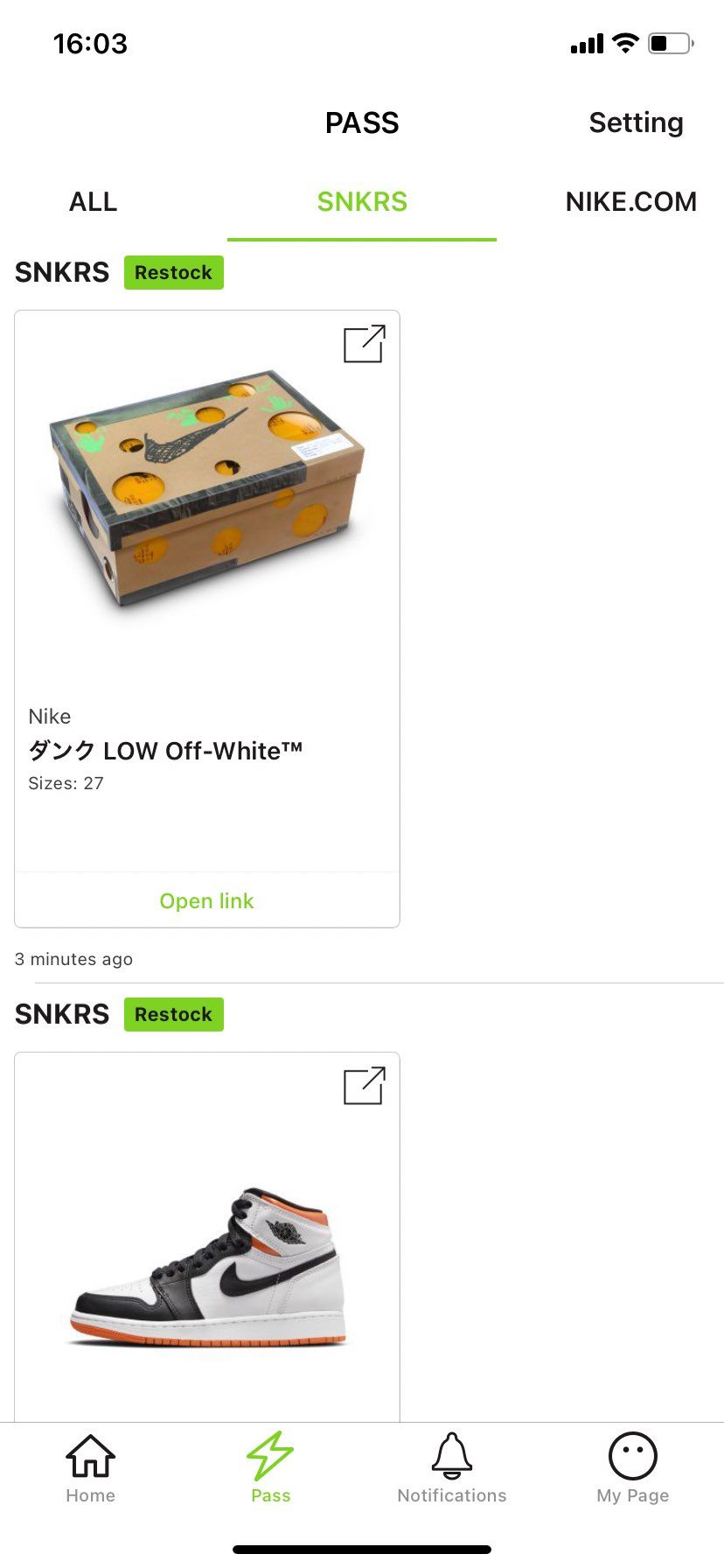Open the NIKE.COM tab
724x1568 pixels.
631,202
